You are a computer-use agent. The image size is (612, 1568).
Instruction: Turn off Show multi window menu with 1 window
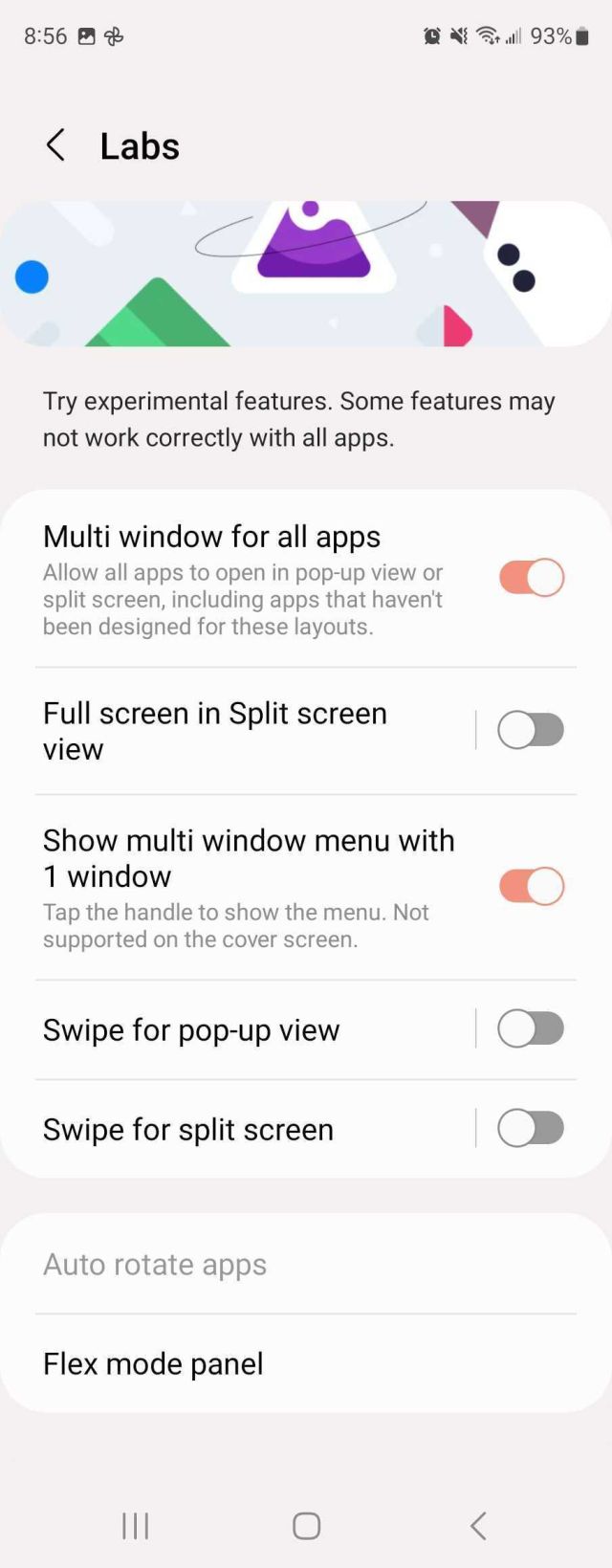(x=531, y=886)
